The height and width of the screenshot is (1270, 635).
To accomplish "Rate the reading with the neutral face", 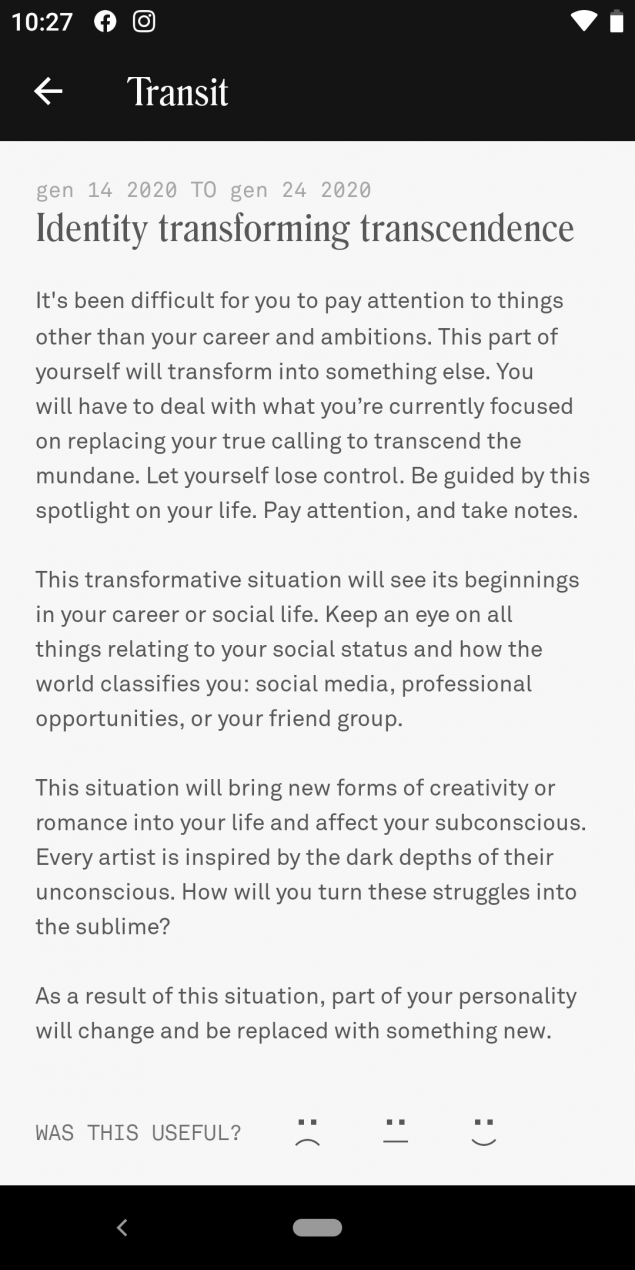I will (x=395, y=1132).
